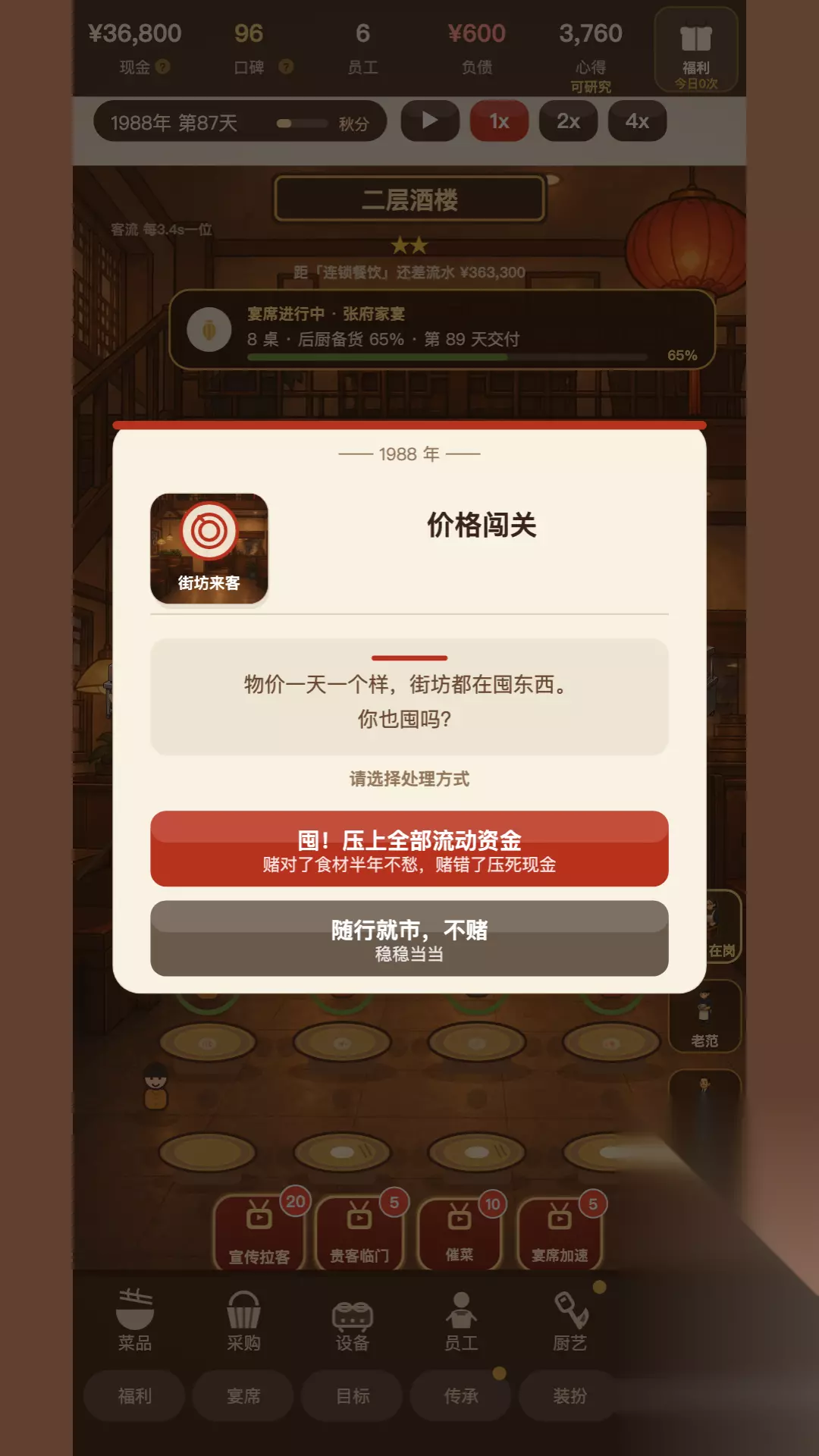Set game speed to 4x
This screenshot has width=819, height=1456.
637,121
